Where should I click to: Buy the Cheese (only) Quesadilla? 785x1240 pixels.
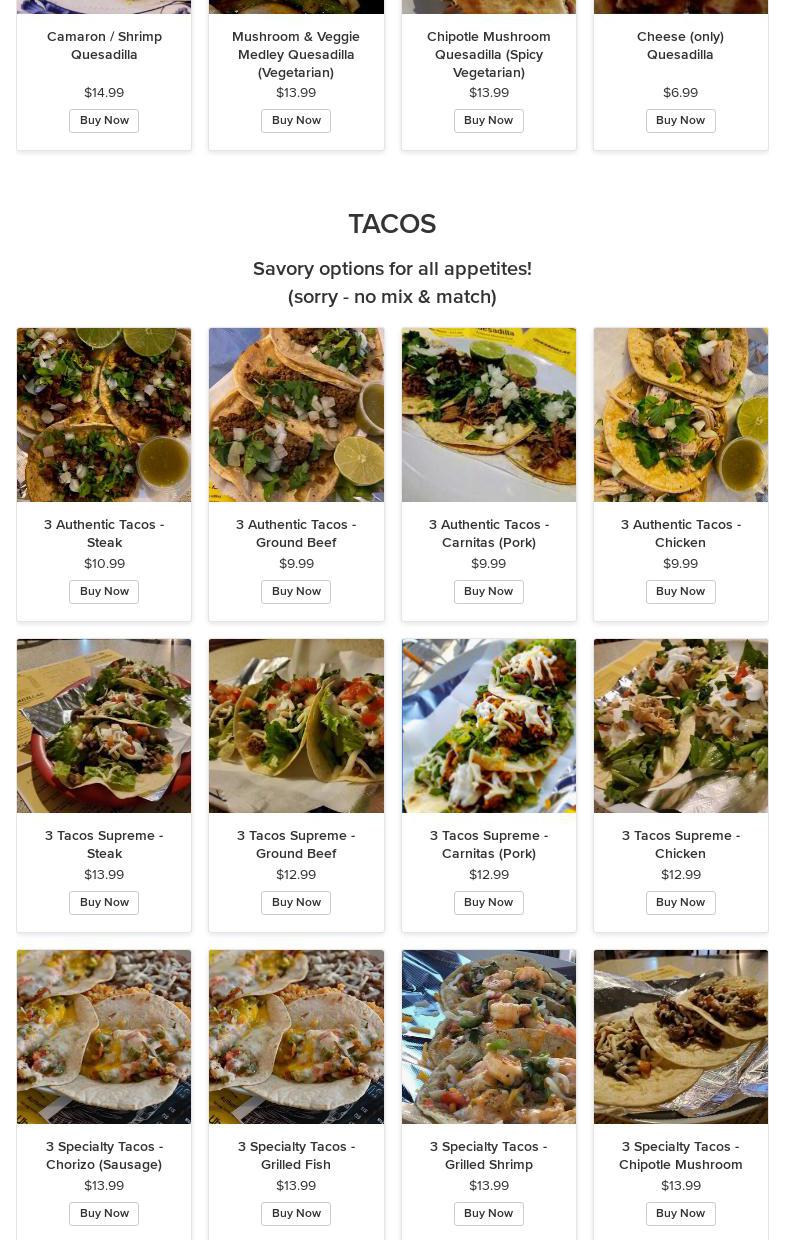[680, 121]
